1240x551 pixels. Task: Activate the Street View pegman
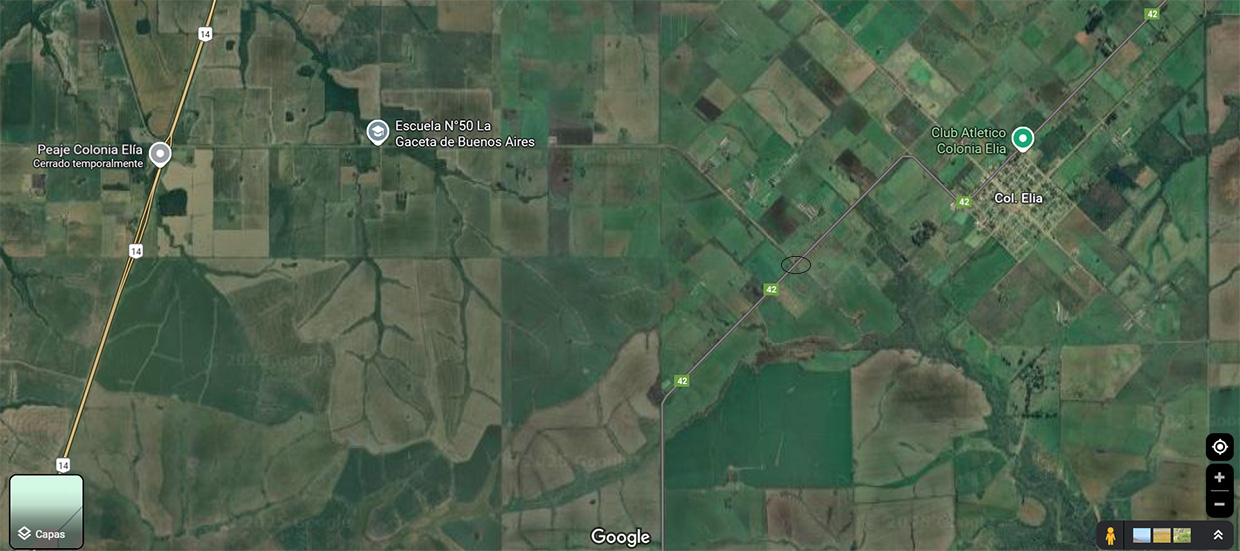tap(1109, 535)
